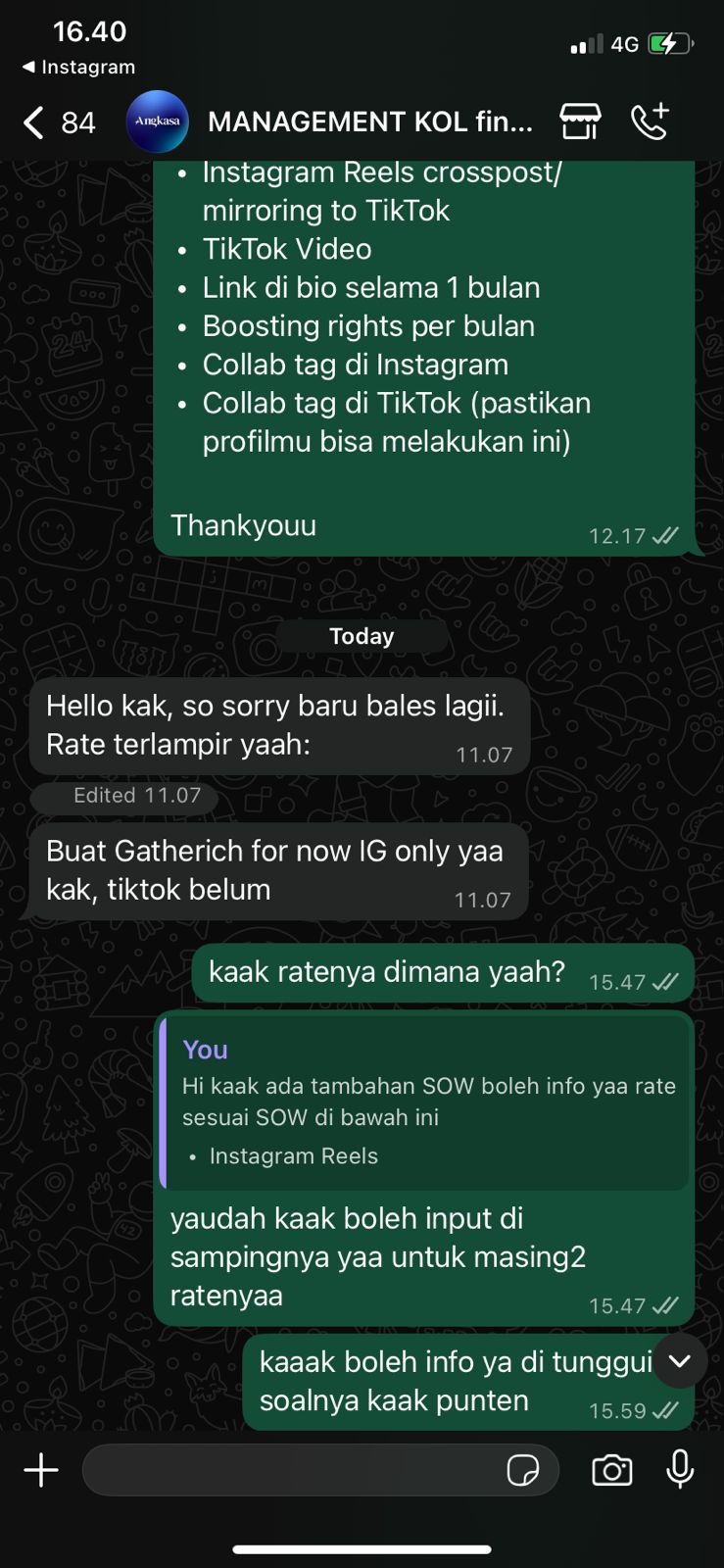This screenshot has width=724, height=1568.
Task: Return to Instagram via the back link
Action: 78,67
